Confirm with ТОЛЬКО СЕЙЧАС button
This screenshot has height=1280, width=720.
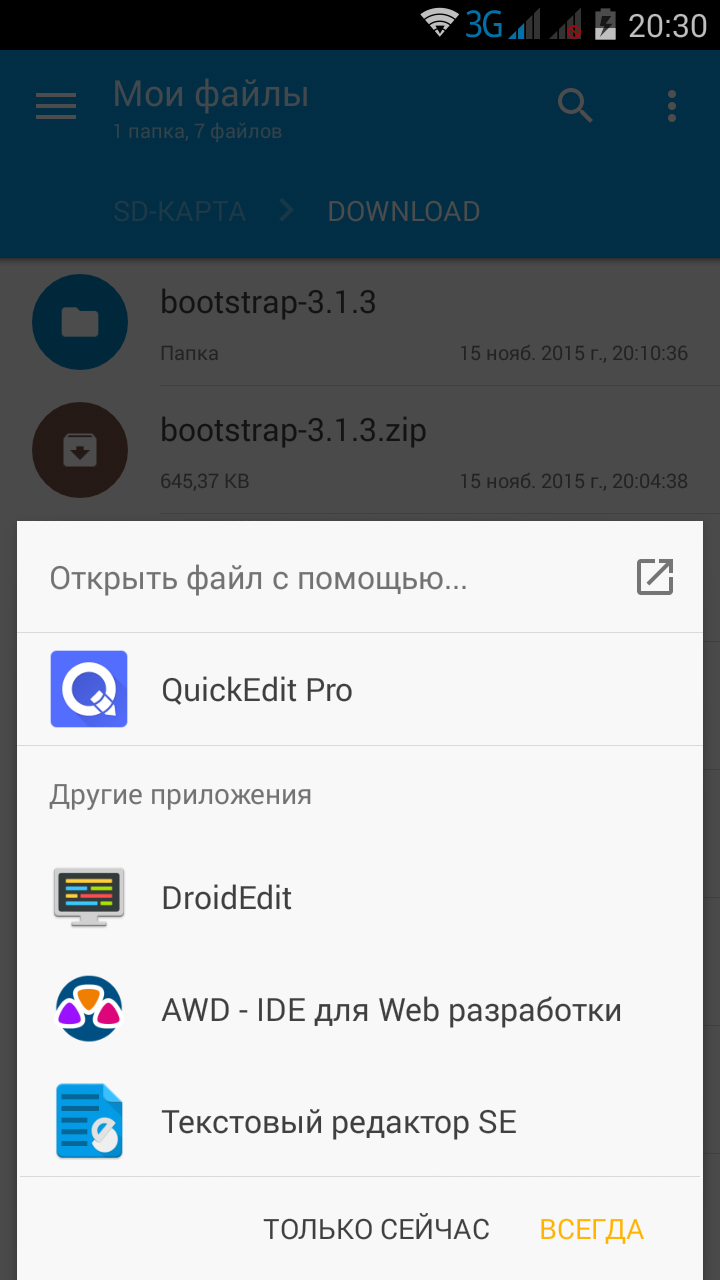tap(376, 1229)
